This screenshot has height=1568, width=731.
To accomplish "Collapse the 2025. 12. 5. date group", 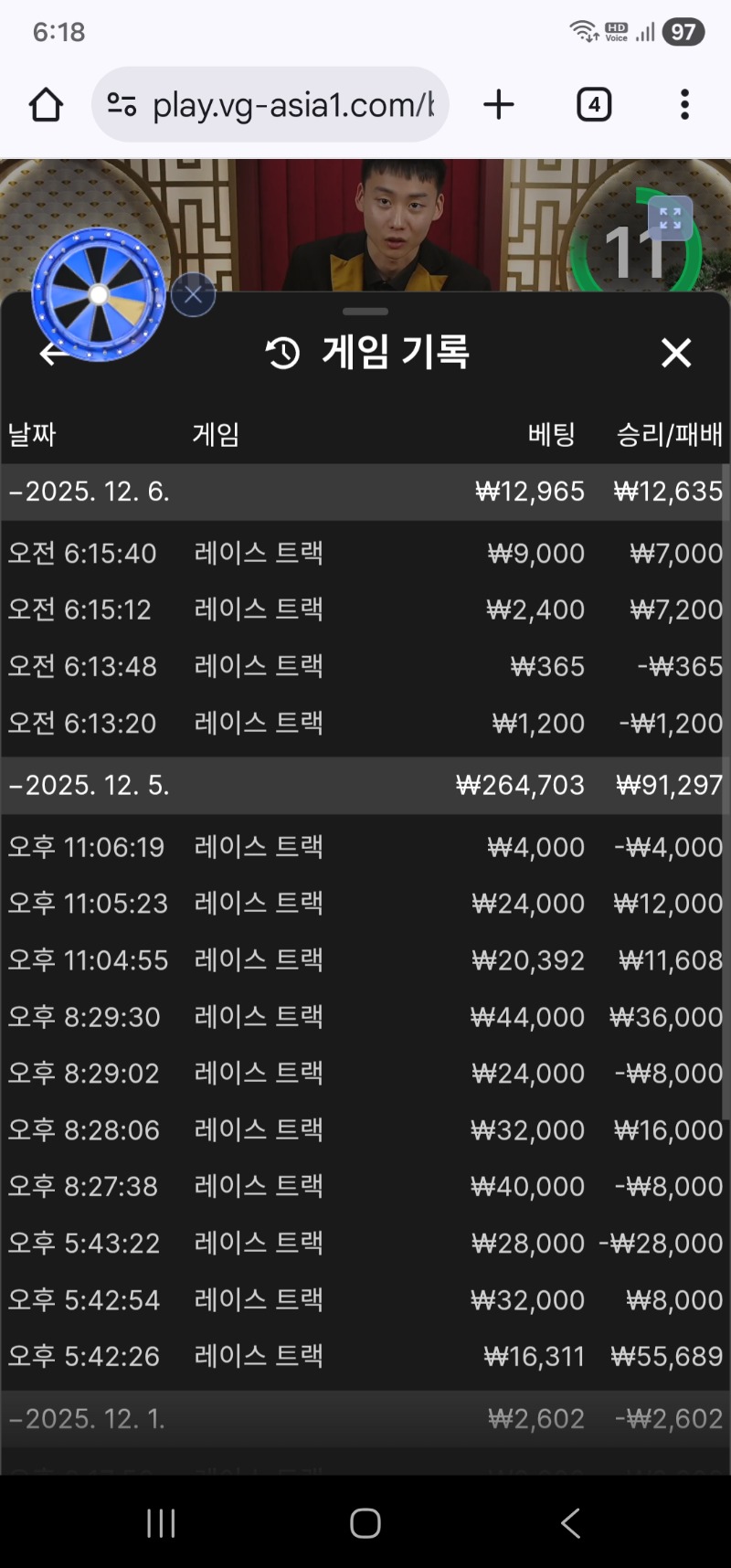I will [365, 785].
